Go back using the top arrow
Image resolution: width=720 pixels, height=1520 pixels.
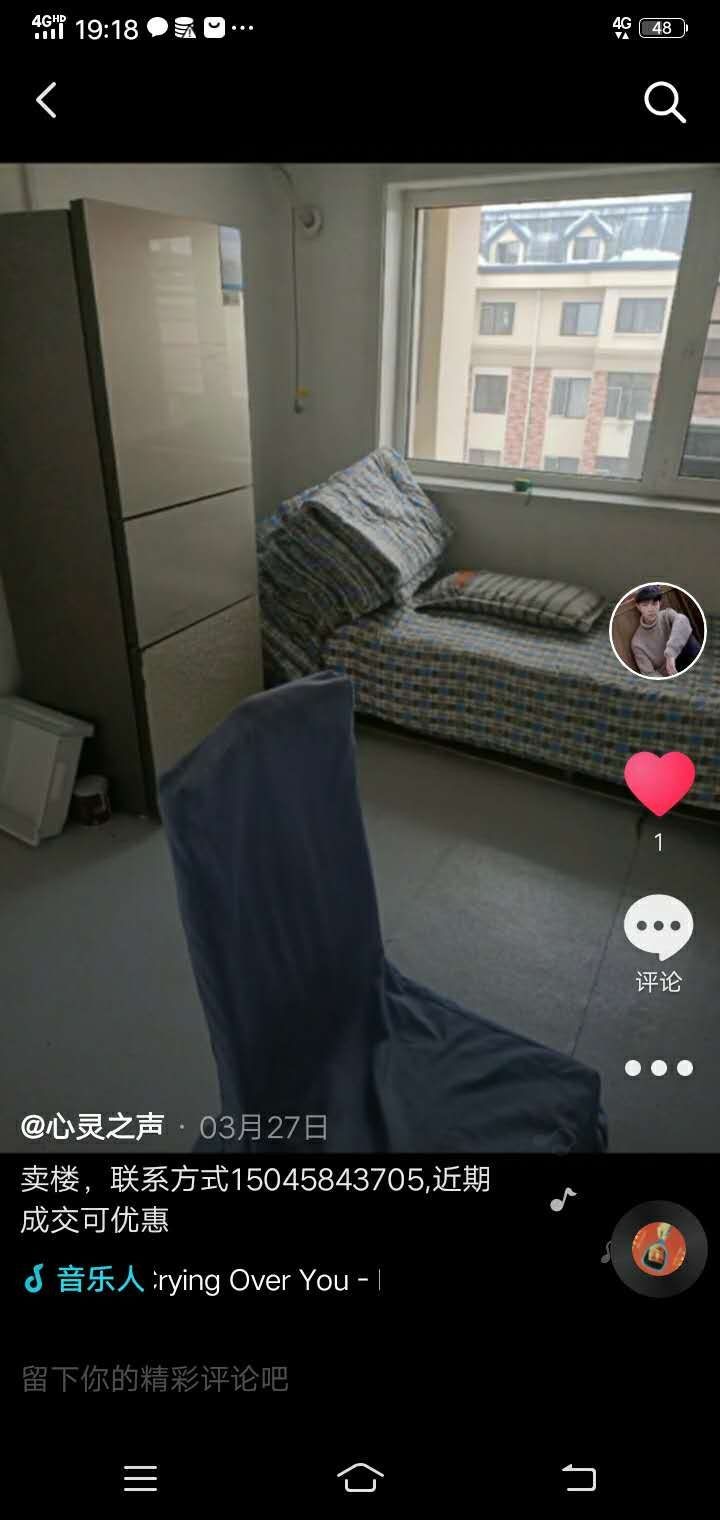[46, 100]
